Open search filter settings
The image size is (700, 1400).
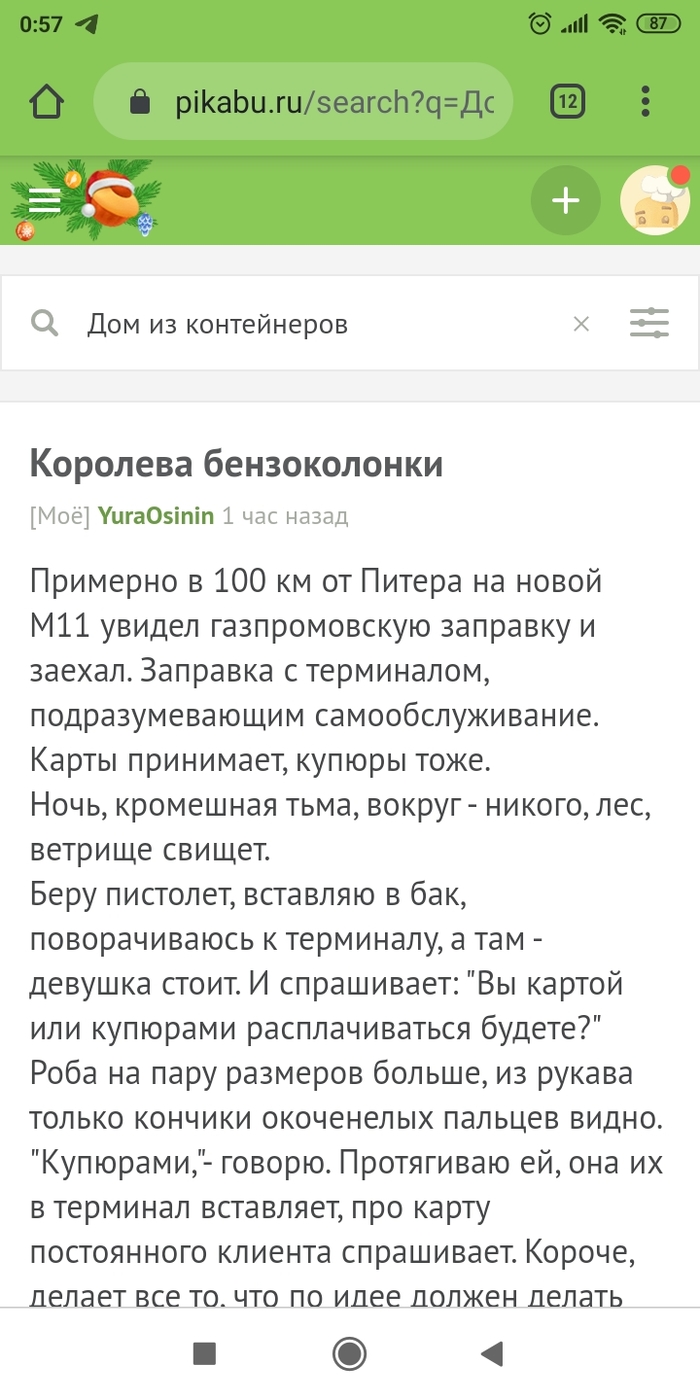click(649, 324)
